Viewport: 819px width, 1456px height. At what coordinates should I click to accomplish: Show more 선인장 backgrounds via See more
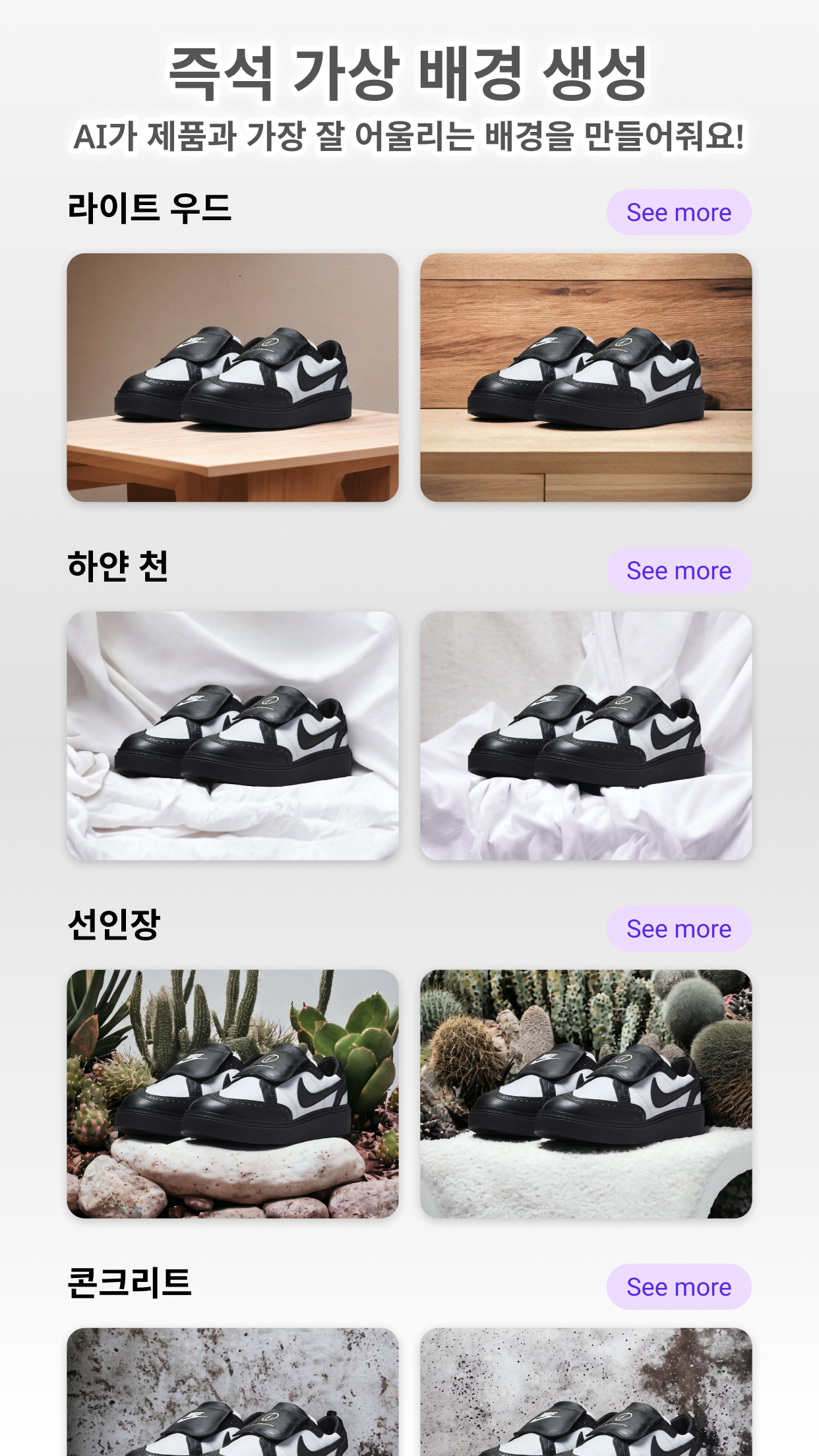click(679, 928)
